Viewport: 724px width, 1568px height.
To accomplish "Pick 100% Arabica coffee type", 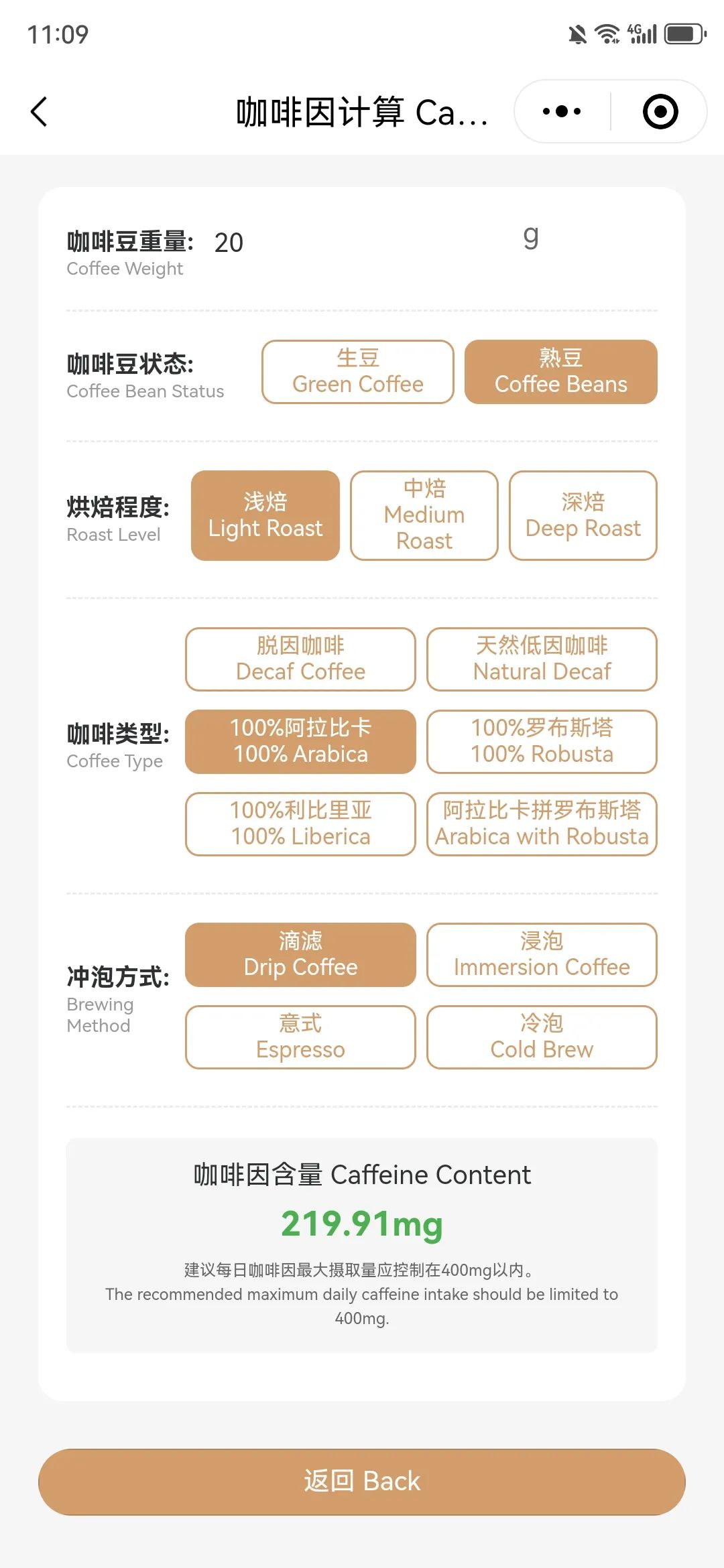I will pos(301,742).
